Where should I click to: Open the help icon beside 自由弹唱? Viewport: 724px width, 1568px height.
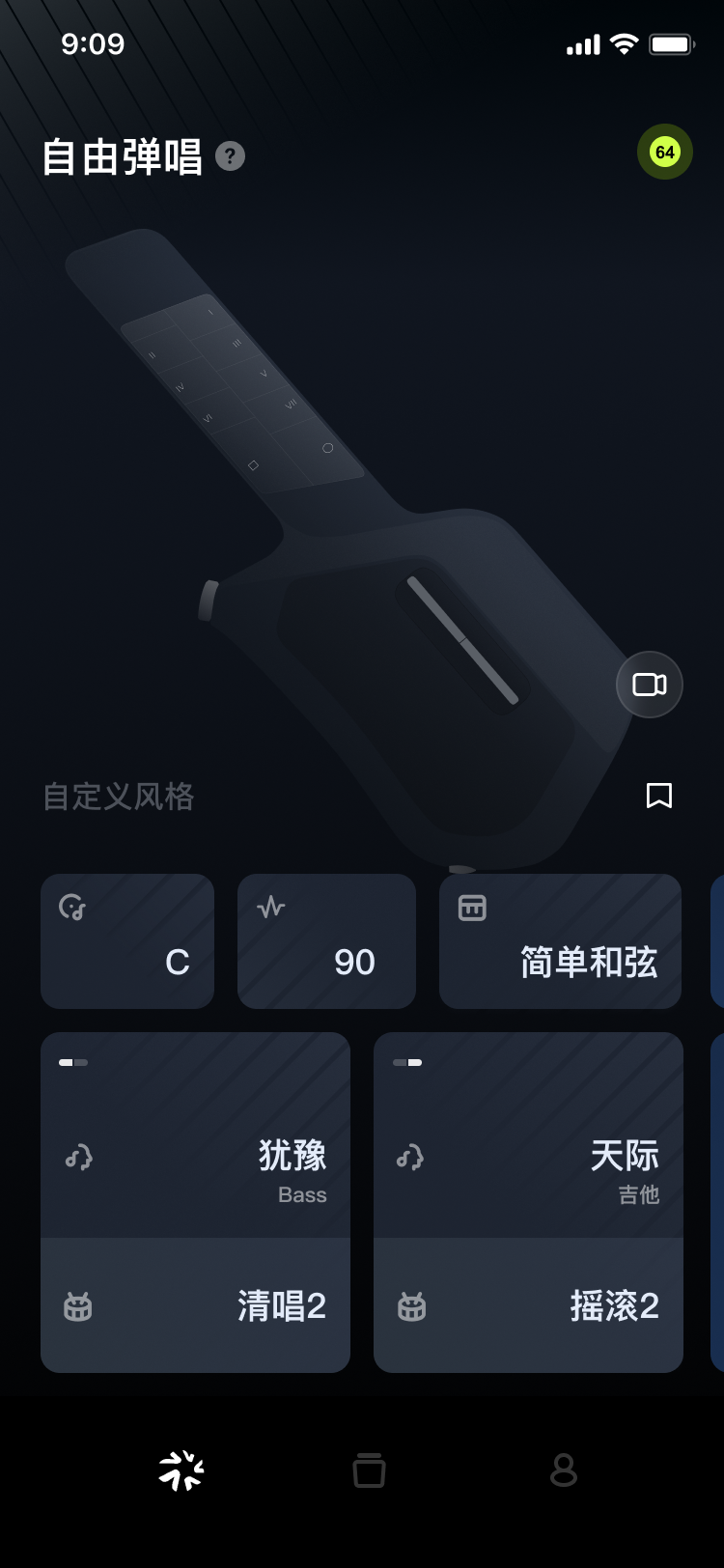[230, 156]
